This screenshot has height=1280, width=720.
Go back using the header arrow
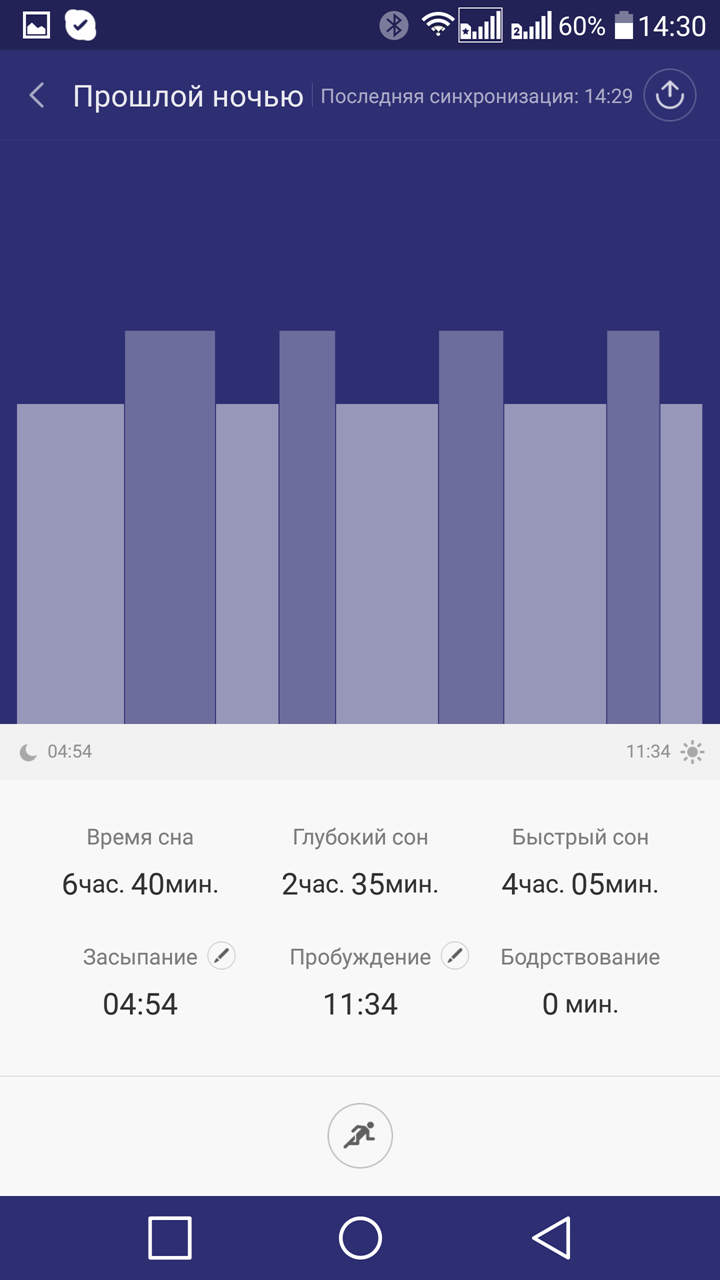(37, 96)
